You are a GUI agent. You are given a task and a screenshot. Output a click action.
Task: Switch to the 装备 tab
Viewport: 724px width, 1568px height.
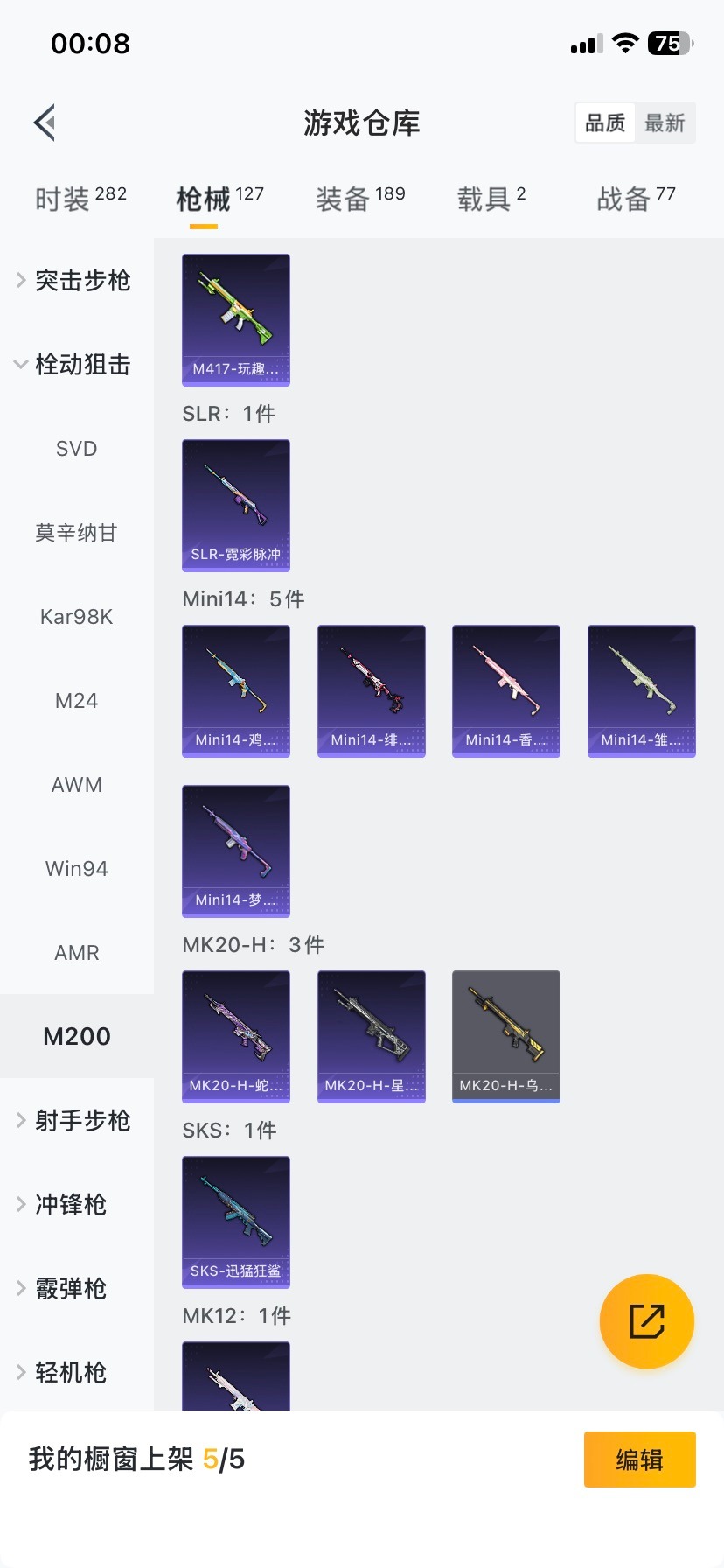pos(360,199)
